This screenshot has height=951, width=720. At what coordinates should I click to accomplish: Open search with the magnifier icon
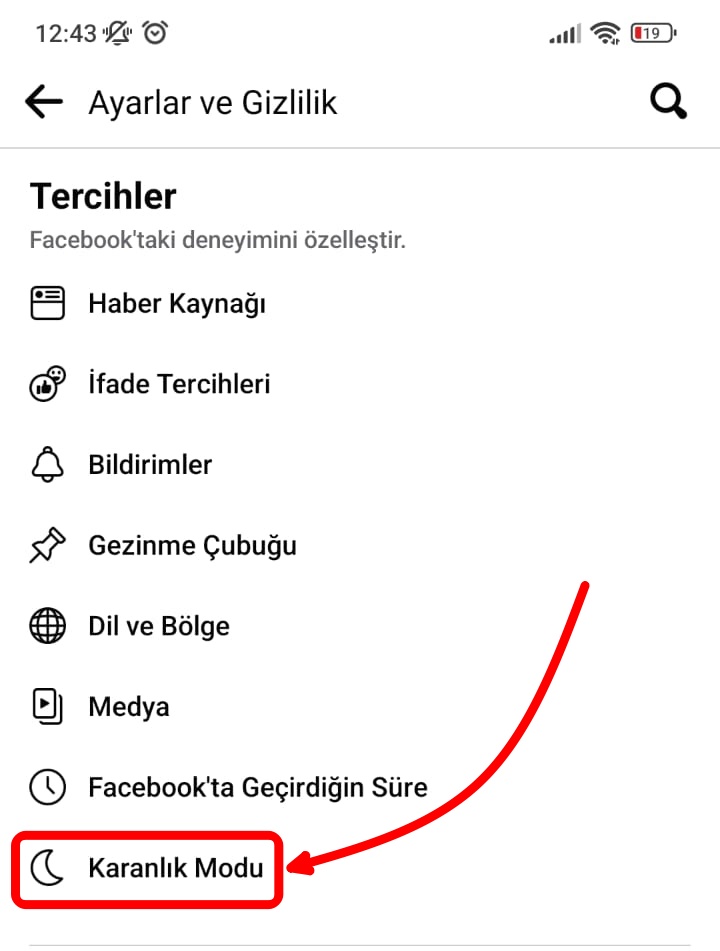coord(667,100)
